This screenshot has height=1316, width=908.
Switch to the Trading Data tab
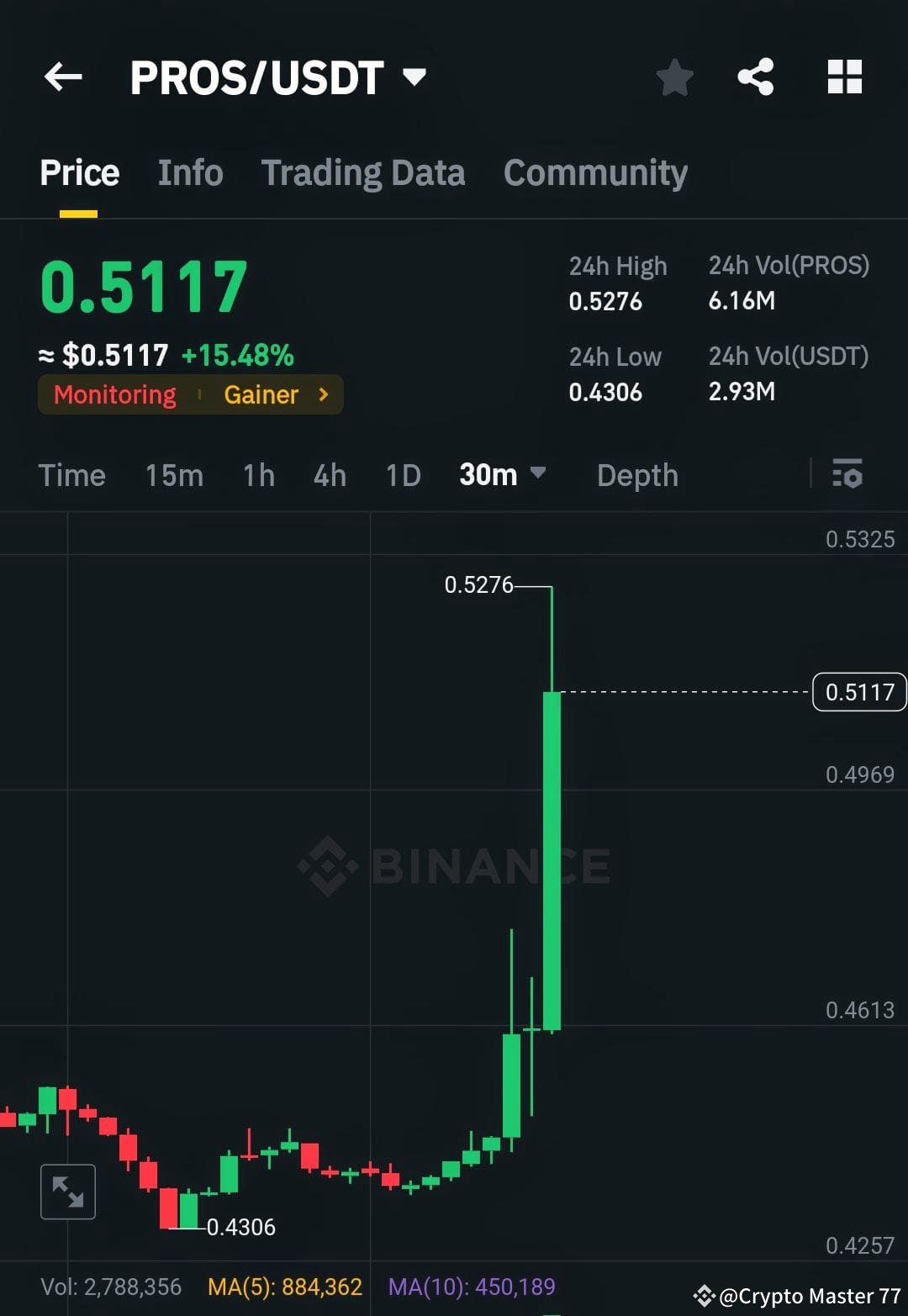click(363, 172)
